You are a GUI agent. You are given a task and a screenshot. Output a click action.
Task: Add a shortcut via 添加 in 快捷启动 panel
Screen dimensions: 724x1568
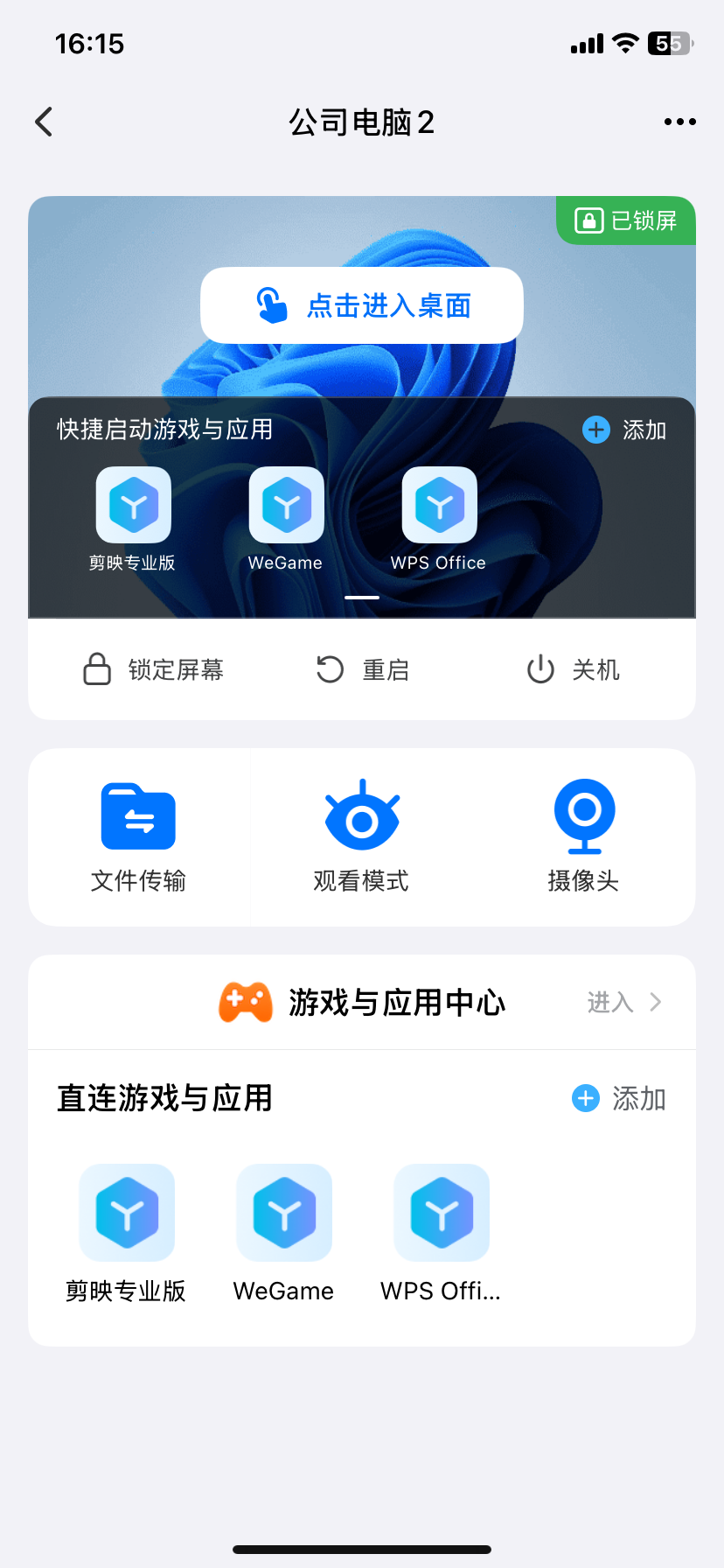click(x=625, y=430)
